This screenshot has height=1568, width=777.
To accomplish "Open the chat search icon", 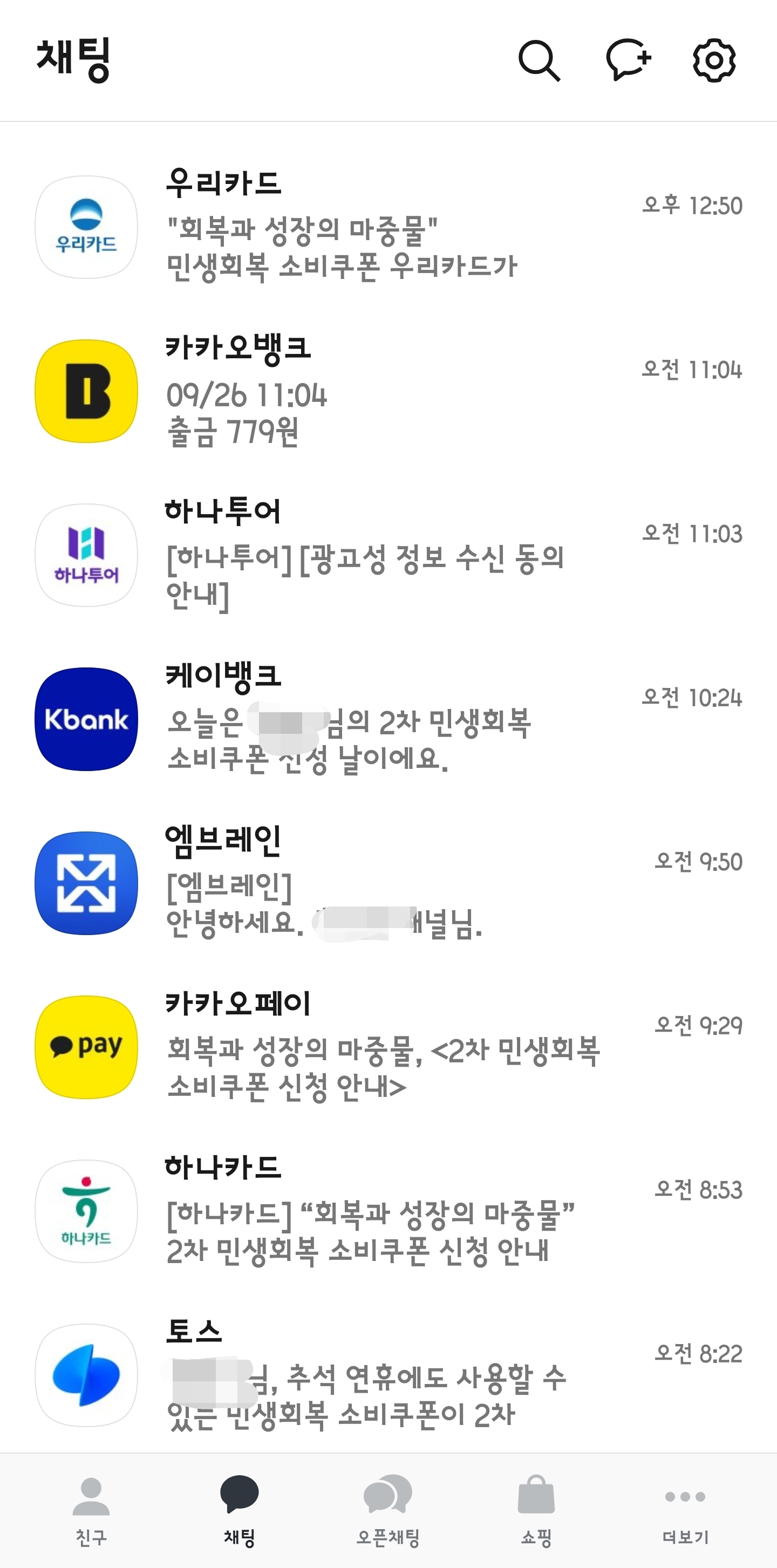I will (539, 61).
